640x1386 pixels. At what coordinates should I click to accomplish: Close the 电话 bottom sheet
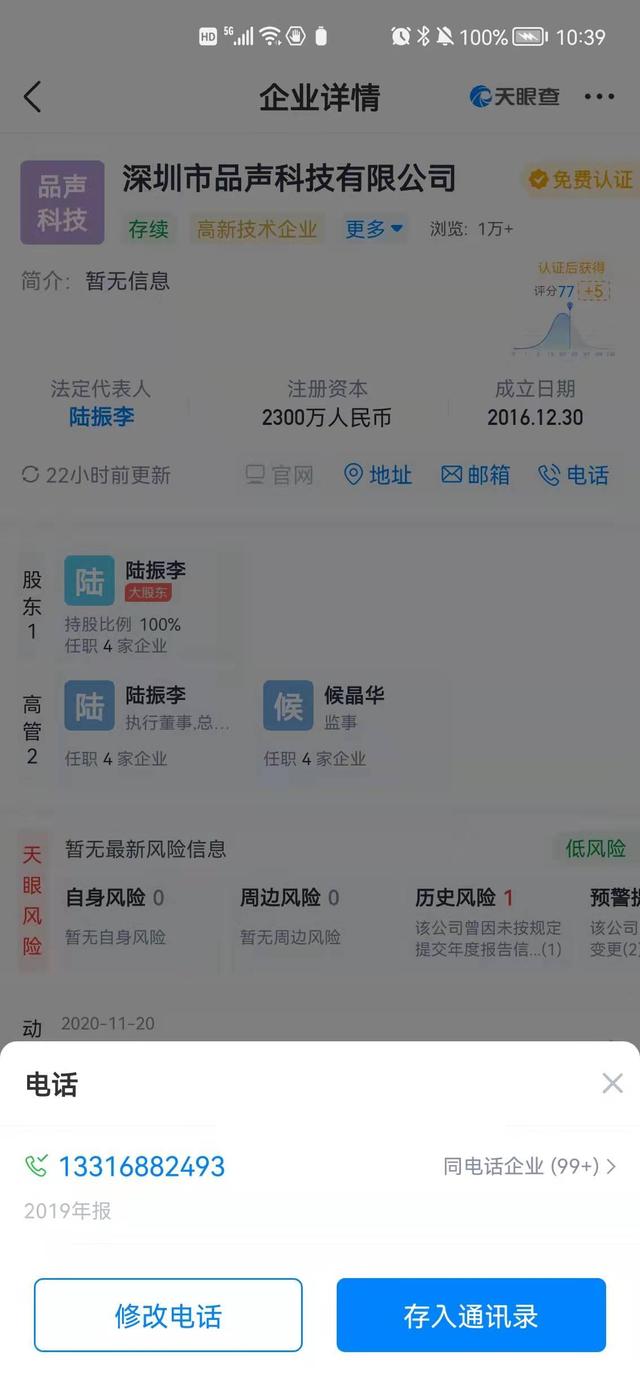click(x=612, y=1083)
